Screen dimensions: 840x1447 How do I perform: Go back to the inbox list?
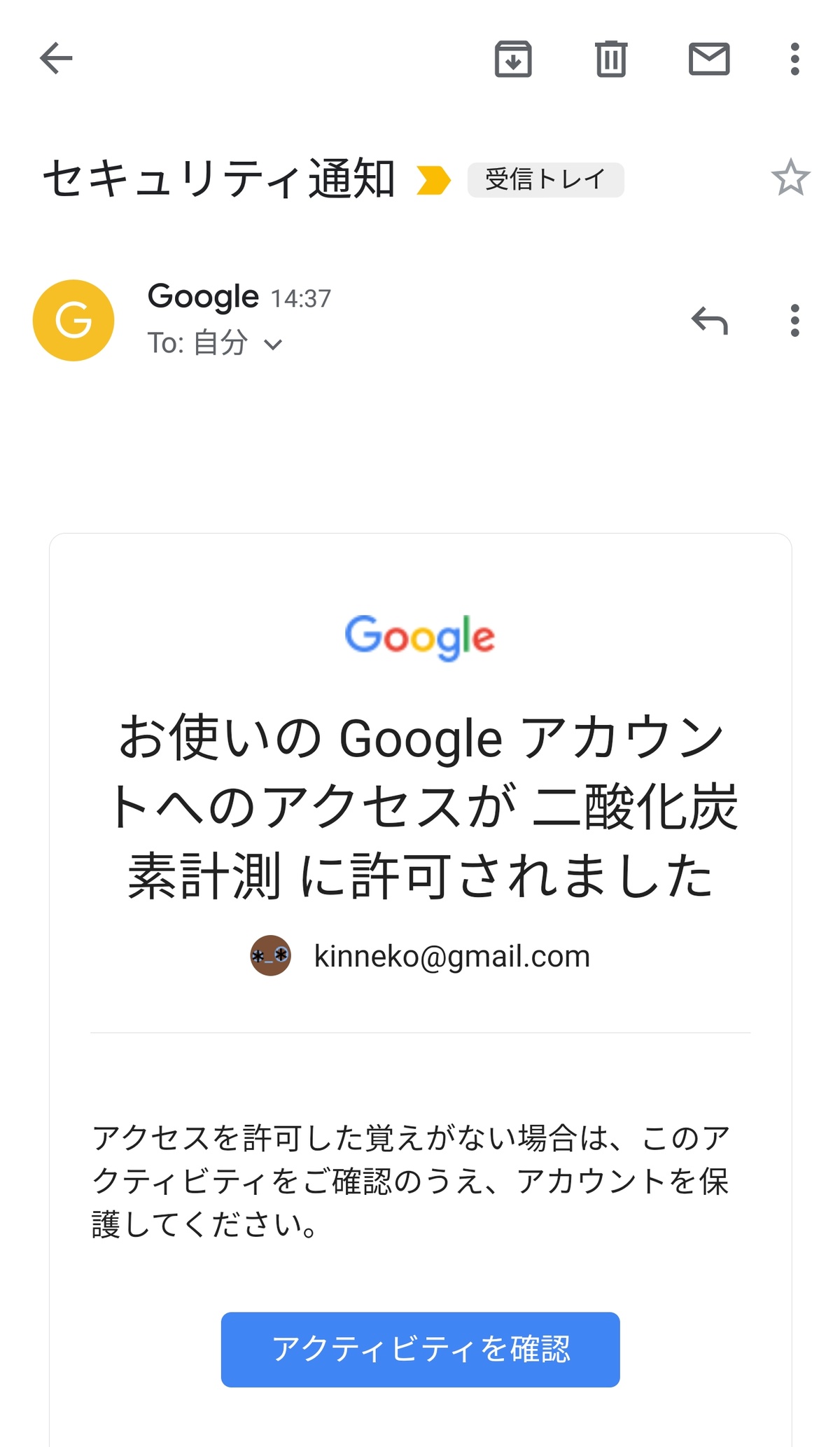[56, 58]
